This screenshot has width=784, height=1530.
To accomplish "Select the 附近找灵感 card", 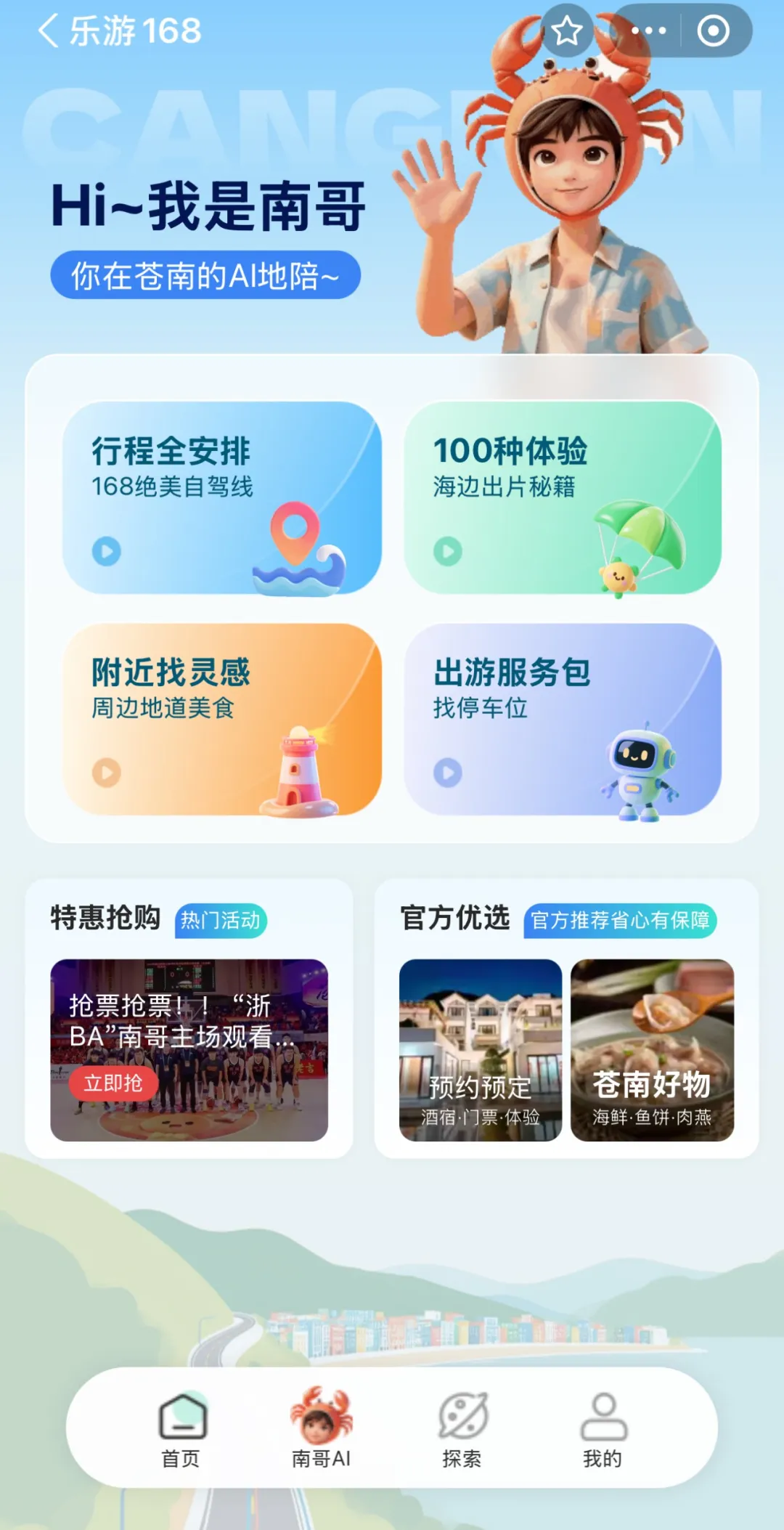I will click(222, 720).
